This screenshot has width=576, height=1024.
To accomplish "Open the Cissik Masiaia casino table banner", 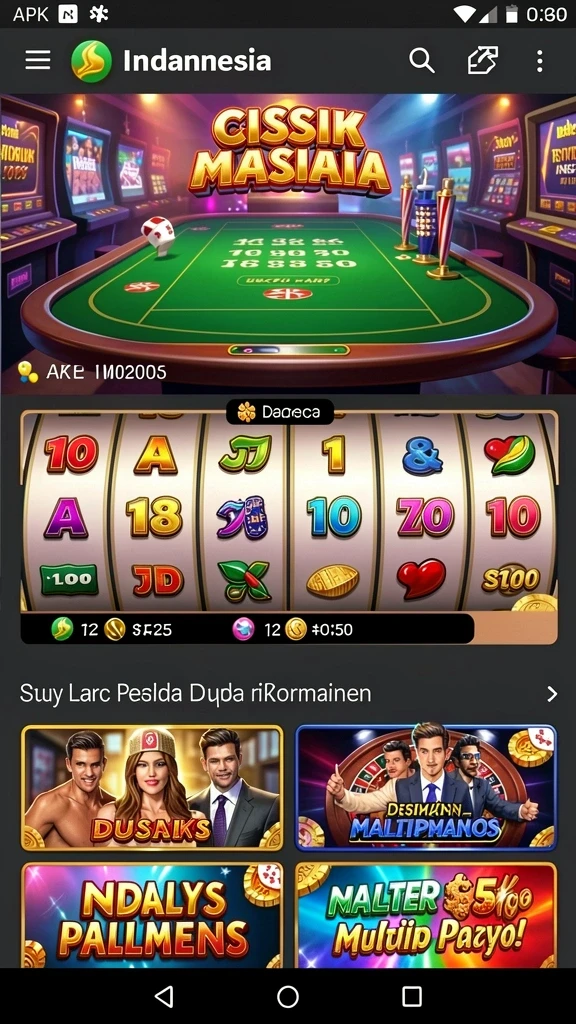I will [x=288, y=244].
